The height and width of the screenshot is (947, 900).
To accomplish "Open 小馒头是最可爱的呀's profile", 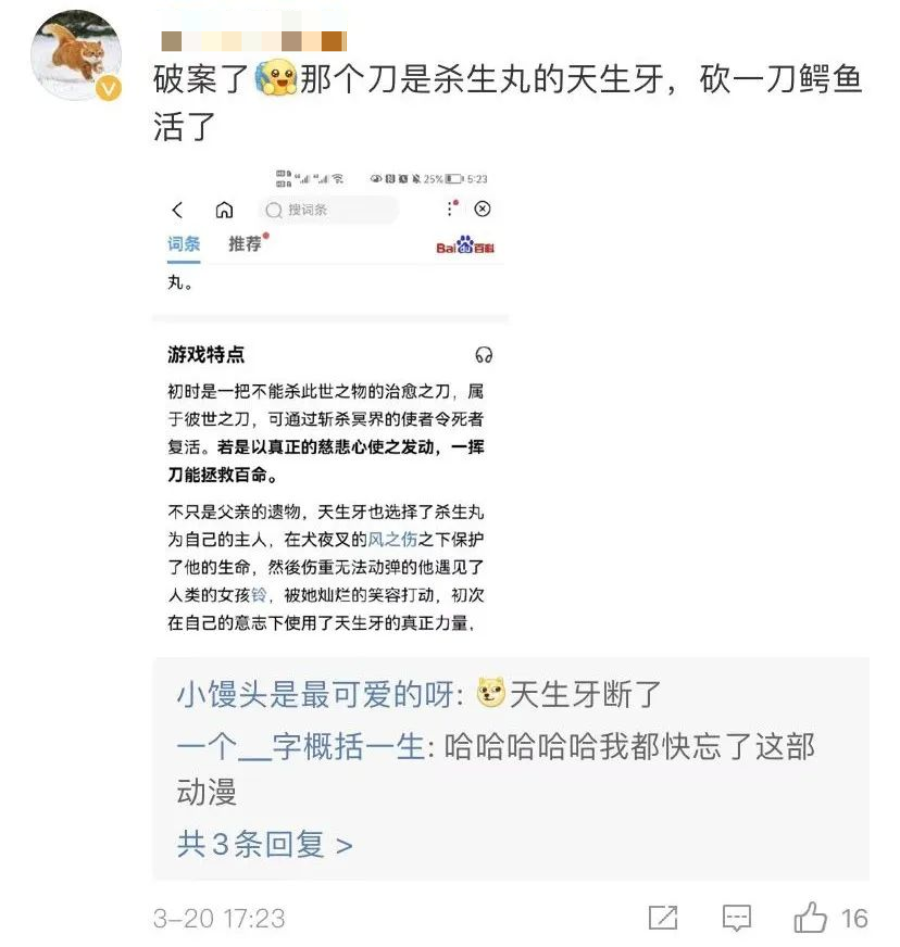I will click(315, 694).
